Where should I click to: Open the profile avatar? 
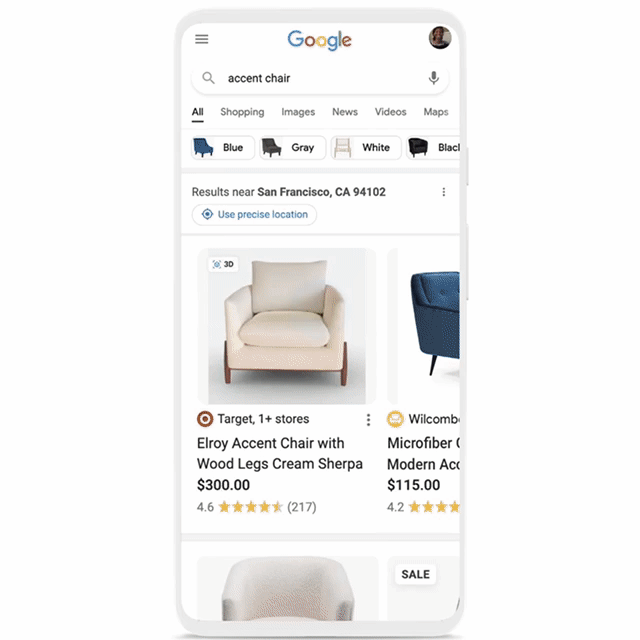pos(440,39)
